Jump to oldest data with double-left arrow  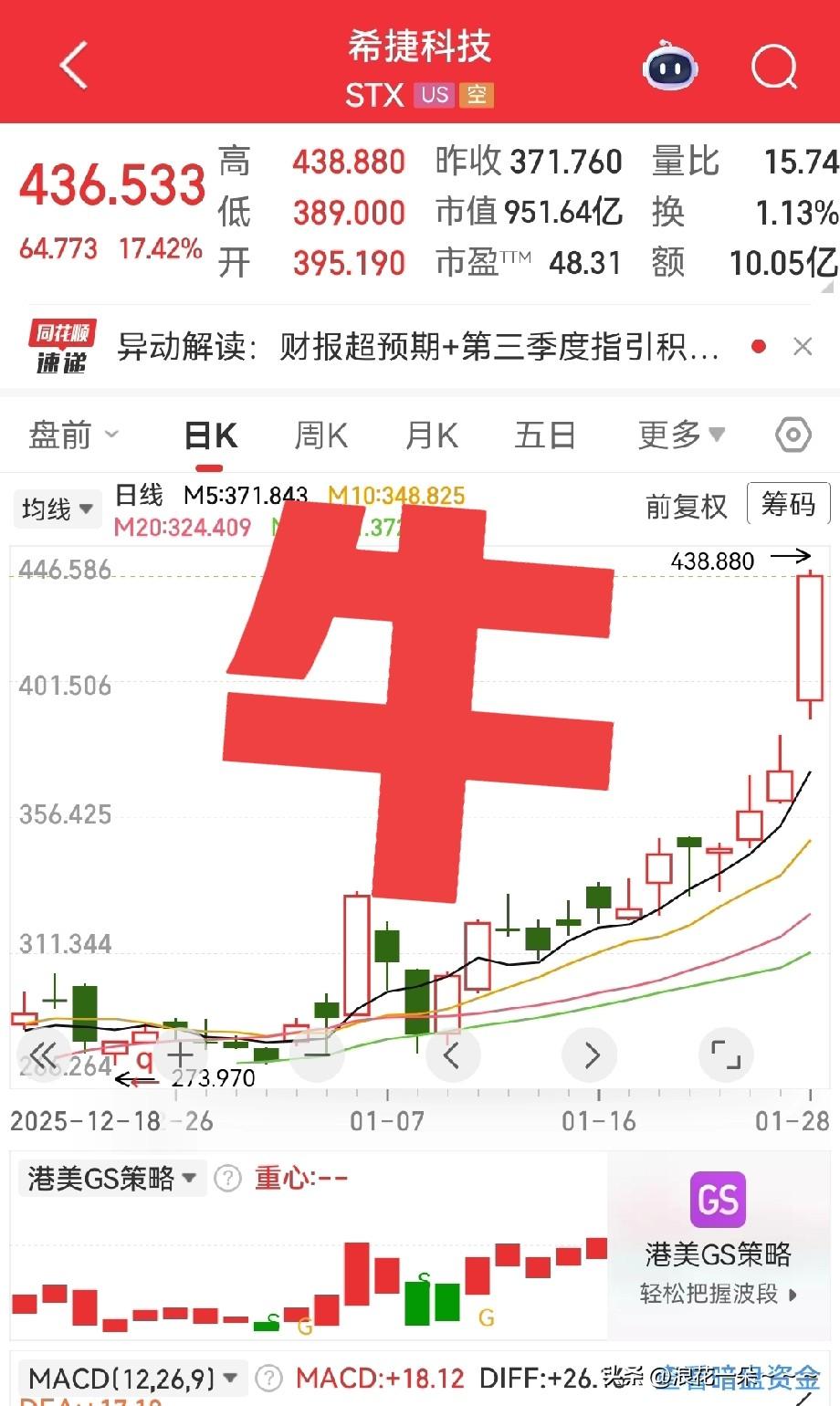42,1054
